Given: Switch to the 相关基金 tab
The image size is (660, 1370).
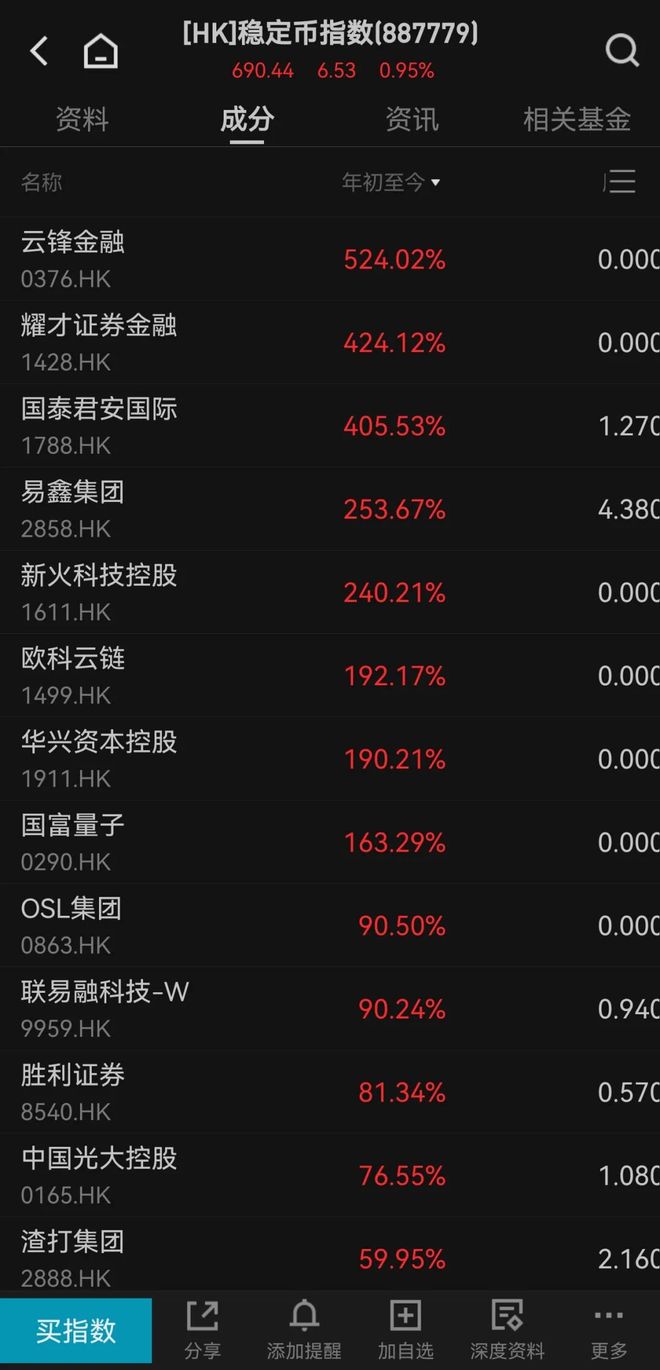Looking at the screenshot, I should (577, 120).
